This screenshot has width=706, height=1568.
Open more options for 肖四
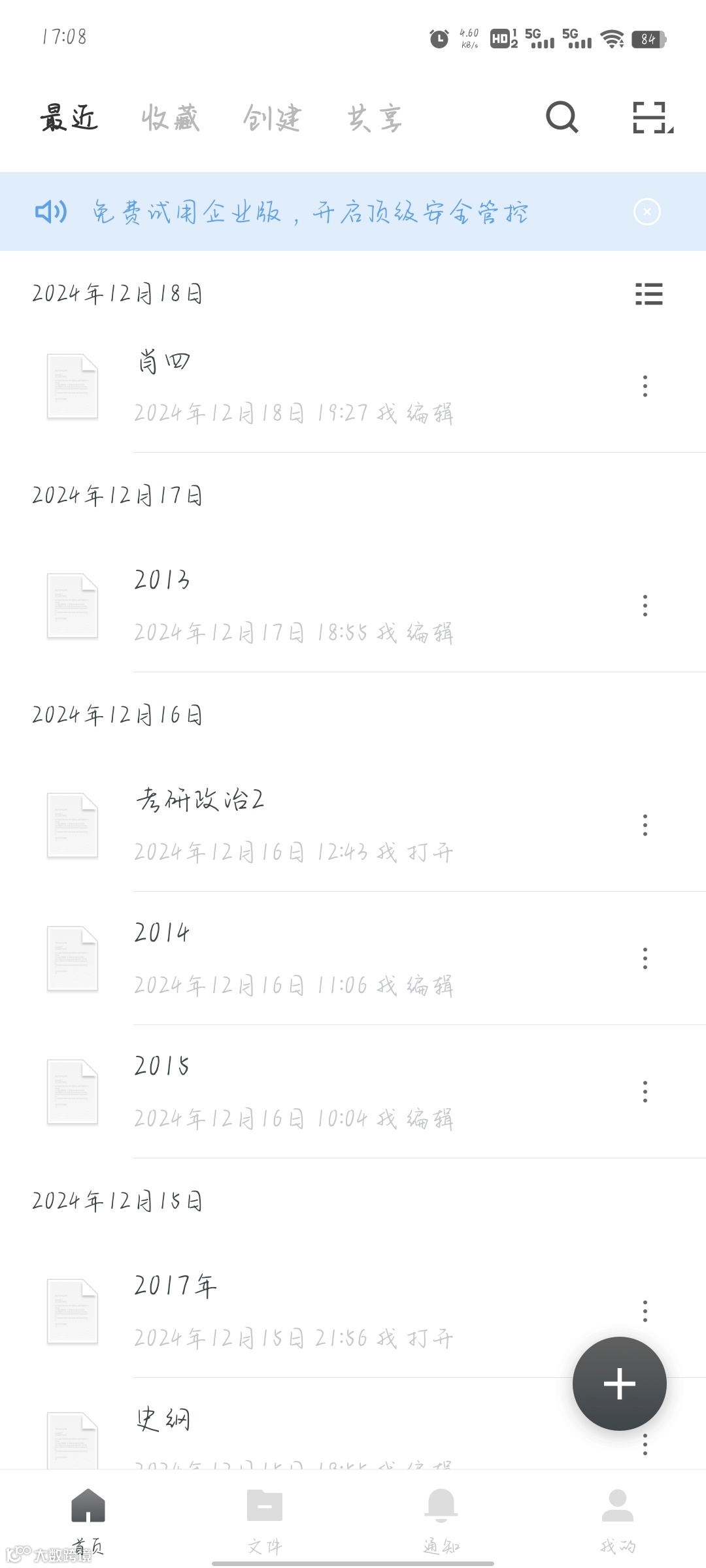(x=645, y=386)
